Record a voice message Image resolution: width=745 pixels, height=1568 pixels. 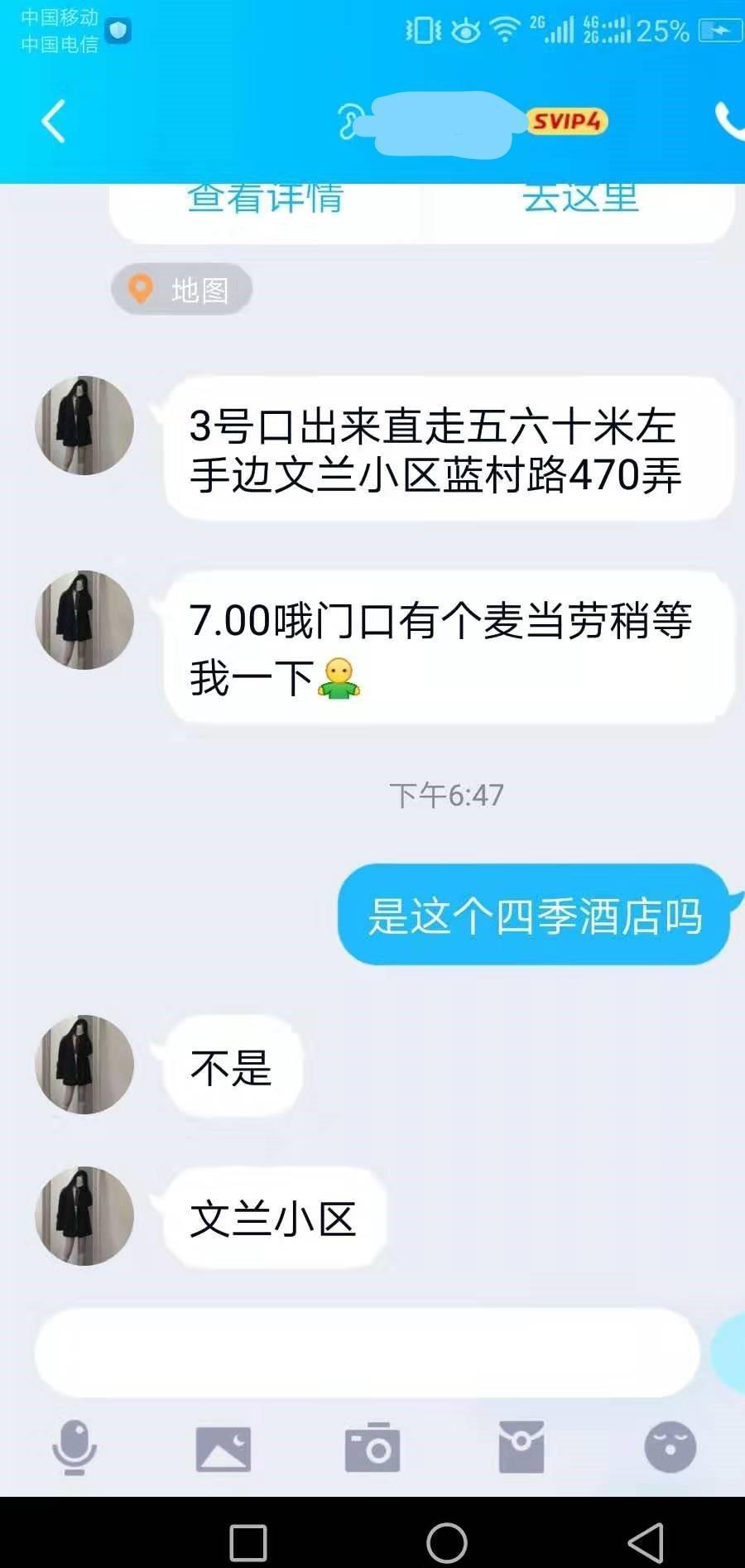coord(74,1448)
